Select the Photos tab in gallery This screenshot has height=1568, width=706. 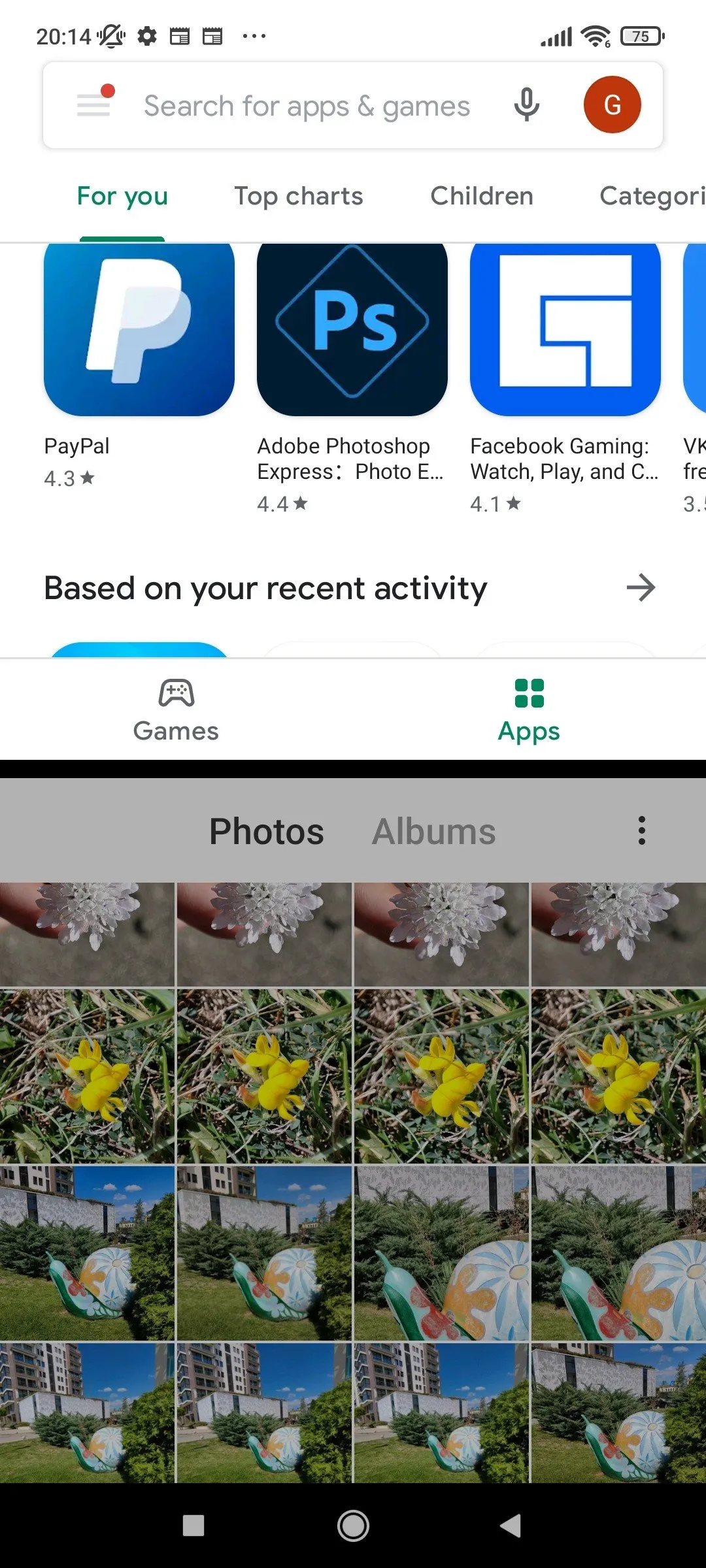click(266, 832)
